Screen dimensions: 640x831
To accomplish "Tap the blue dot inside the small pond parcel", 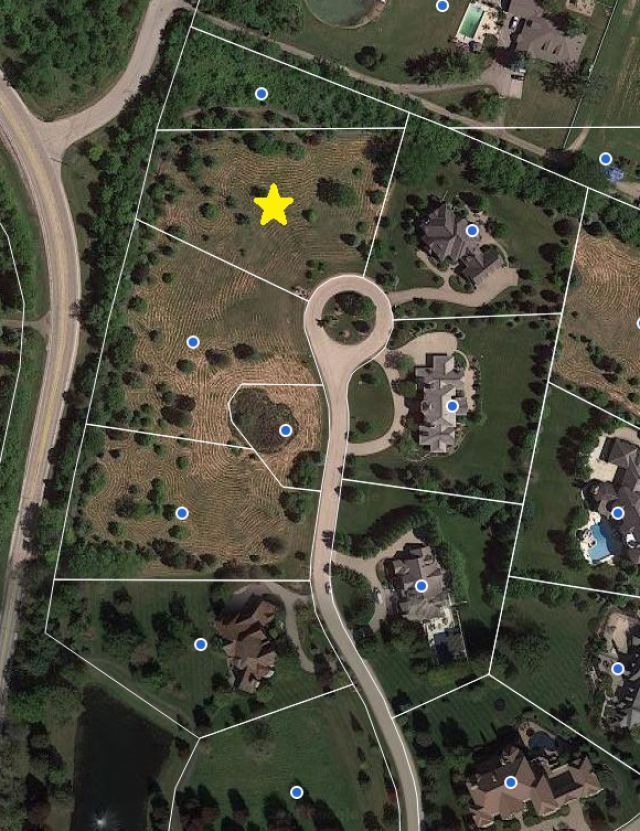I will (285, 430).
